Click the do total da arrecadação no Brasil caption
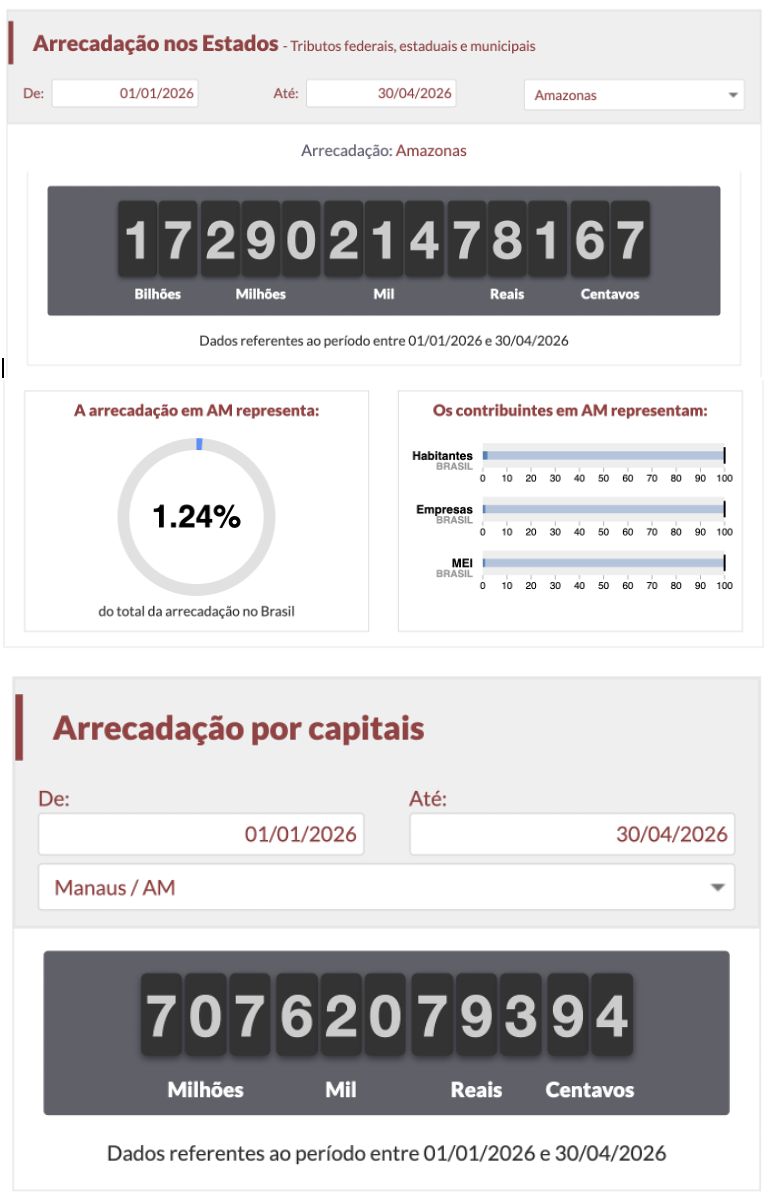This screenshot has width=770, height=1194. tap(196, 613)
